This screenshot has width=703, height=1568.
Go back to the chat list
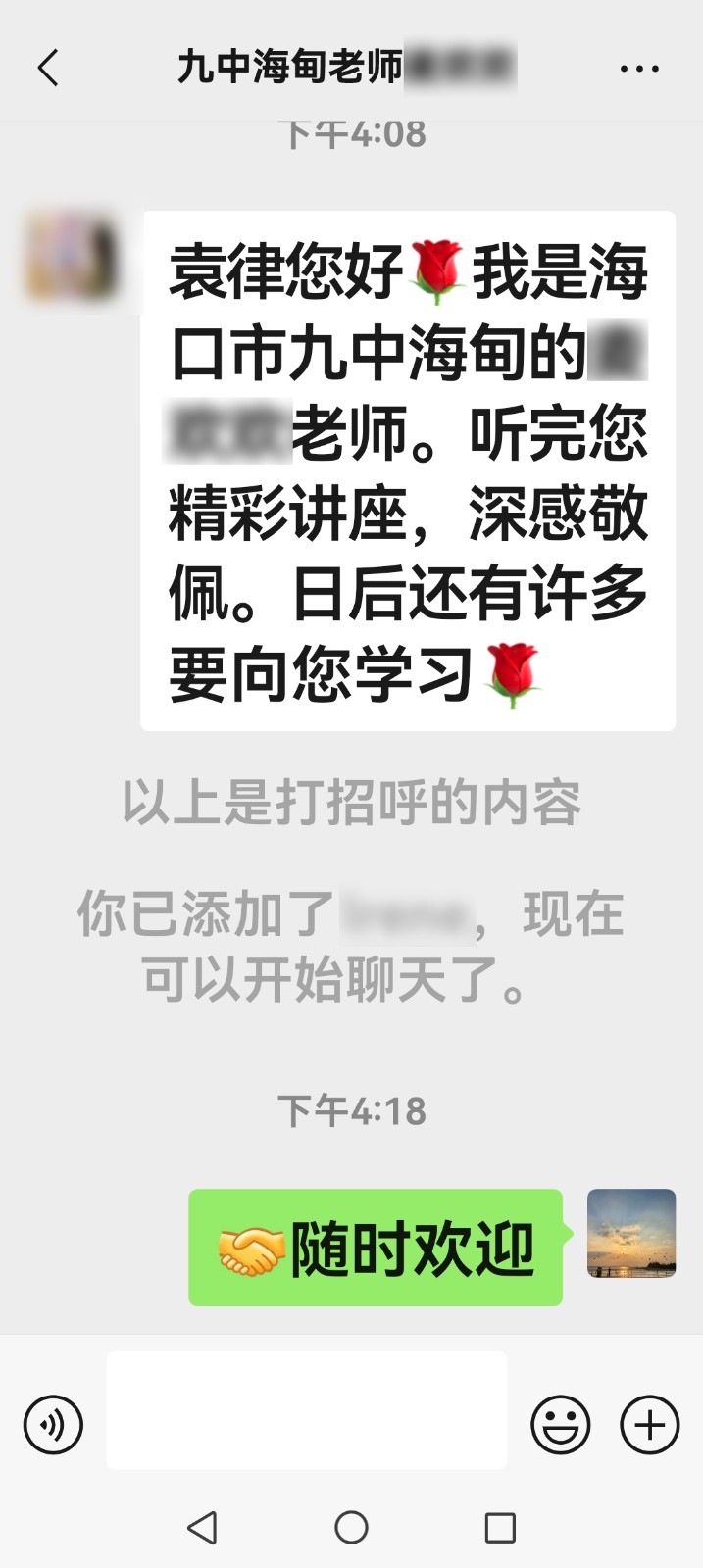click(x=47, y=69)
